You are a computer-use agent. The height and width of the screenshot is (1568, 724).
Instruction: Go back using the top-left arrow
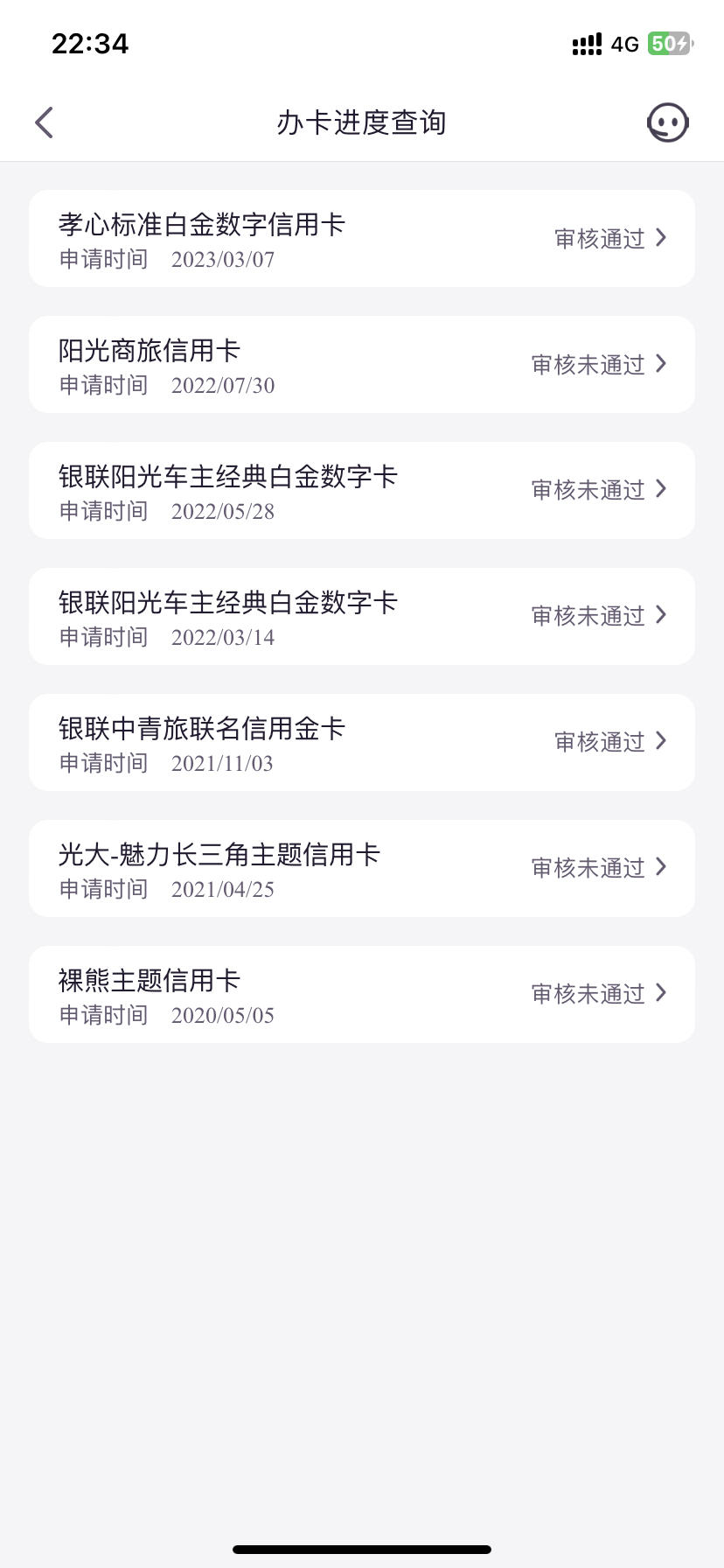click(x=45, y=122)
